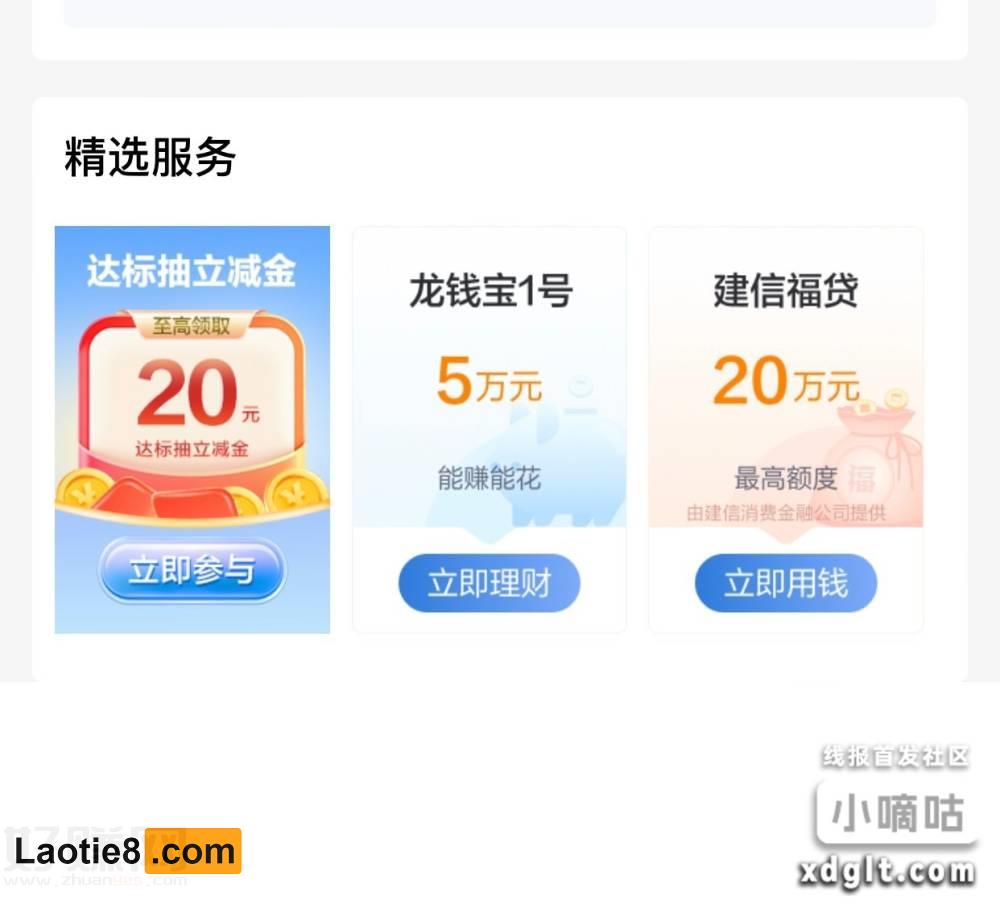
Task: Tap 立即理财 under 龙钱宝1号
Action: tap(489, 583)
